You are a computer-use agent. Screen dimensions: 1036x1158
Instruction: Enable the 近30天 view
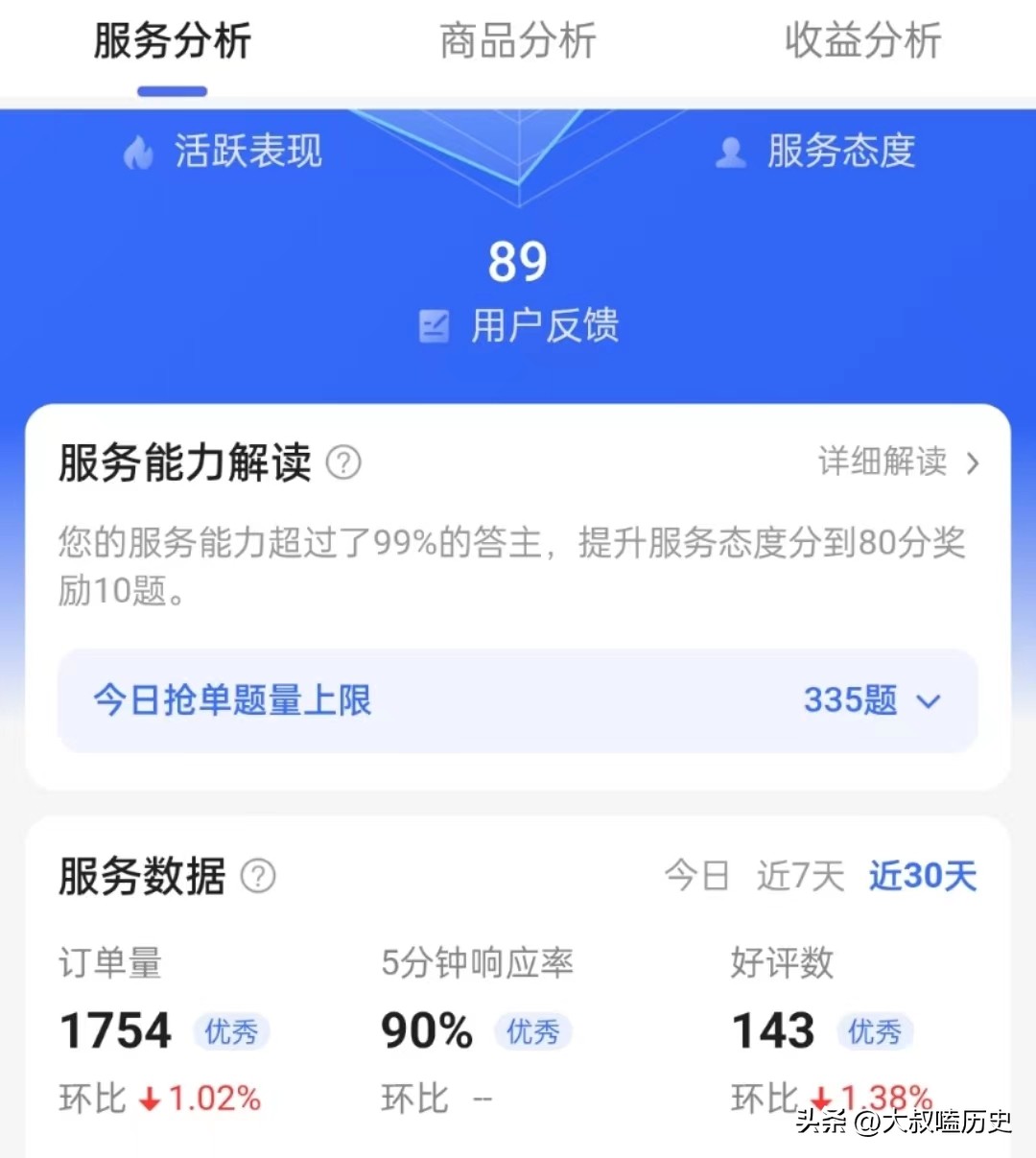921,875
